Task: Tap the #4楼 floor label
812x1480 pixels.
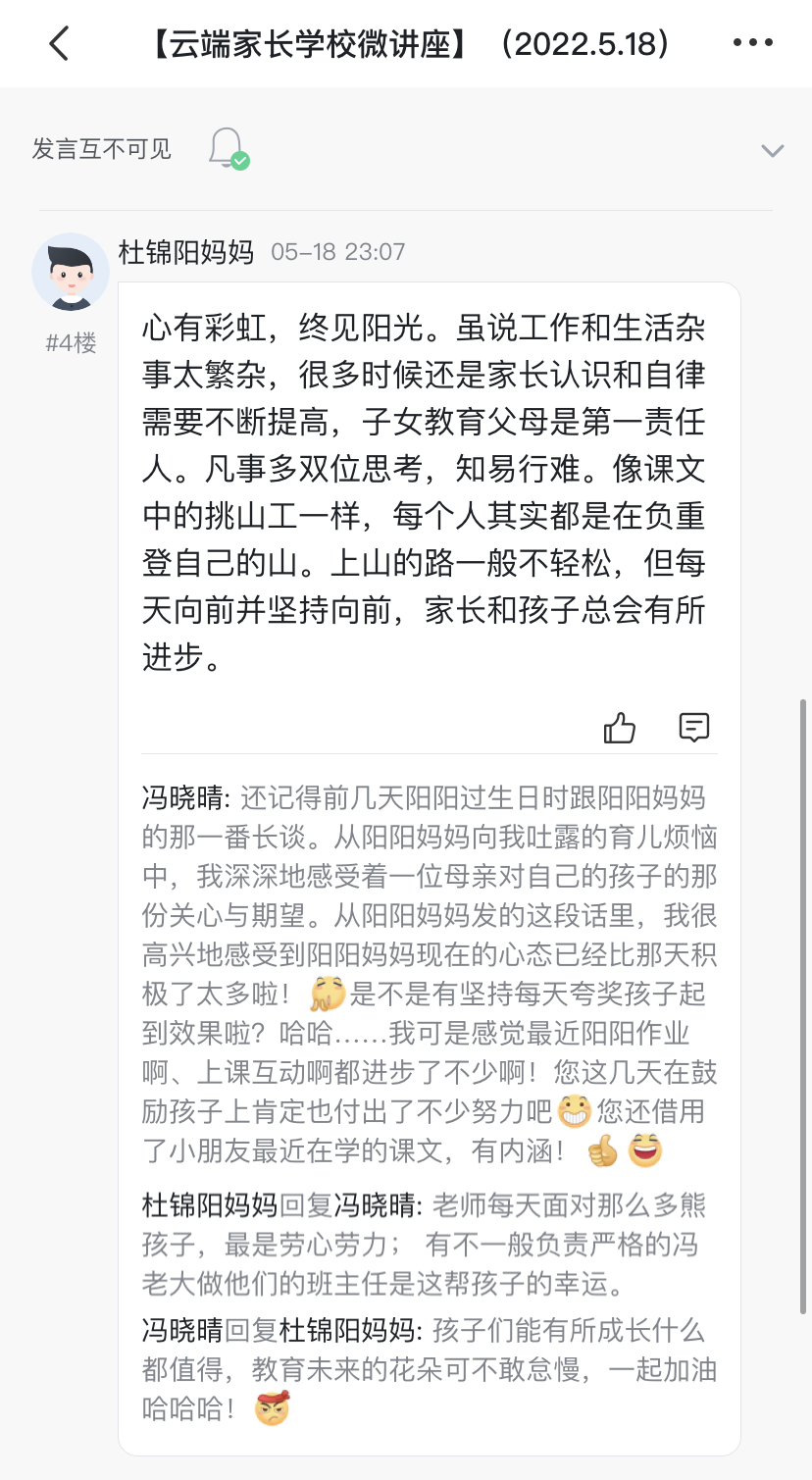Action: coord(70,341)
